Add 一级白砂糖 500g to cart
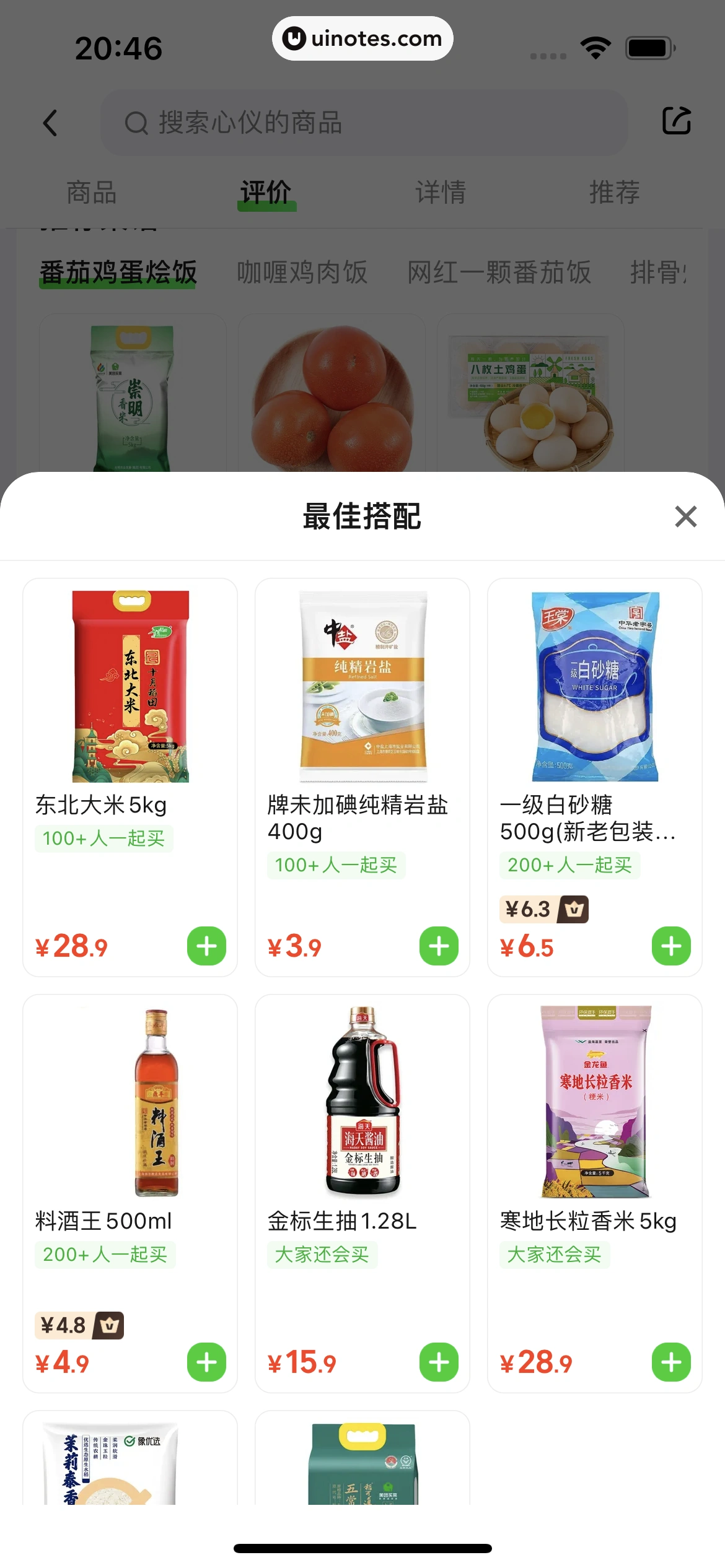This screenshot has height=1568, width=725. pos(671,946)
